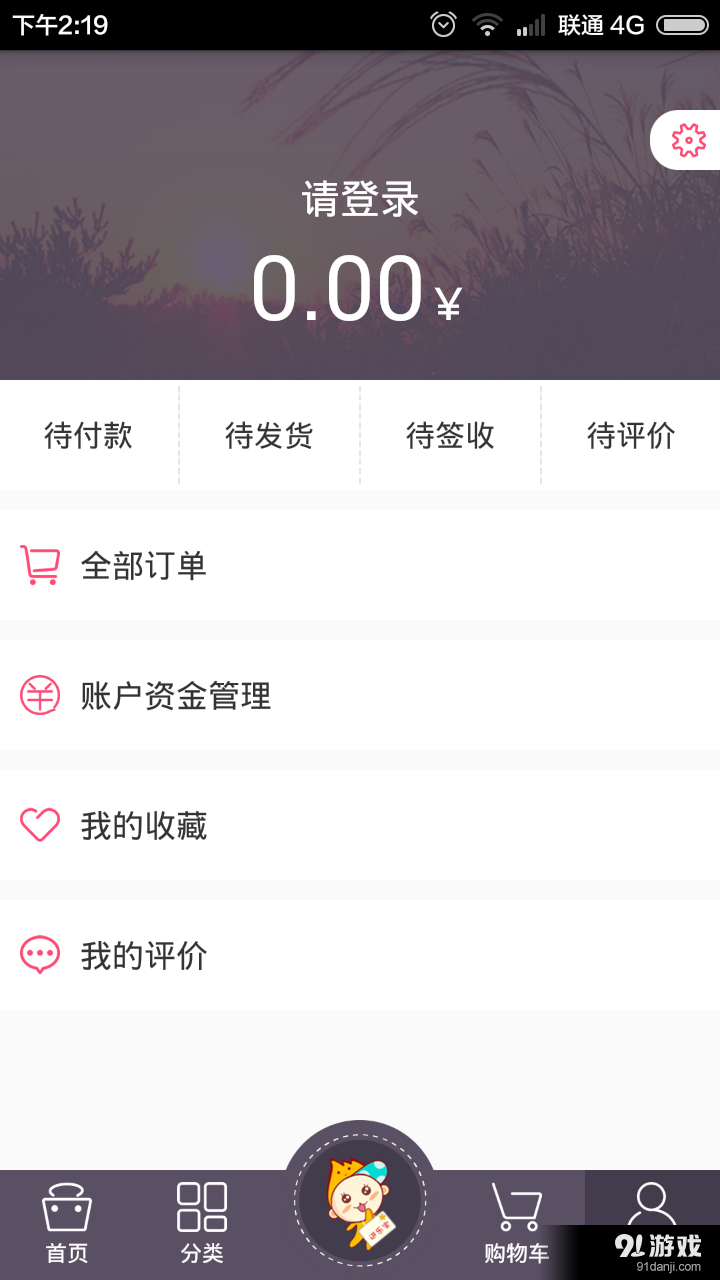The height and width of the screenshot is (1280, 720).
Task: Open the 待签收 awaiting receipt tab
Action: (x=450, y=435)
